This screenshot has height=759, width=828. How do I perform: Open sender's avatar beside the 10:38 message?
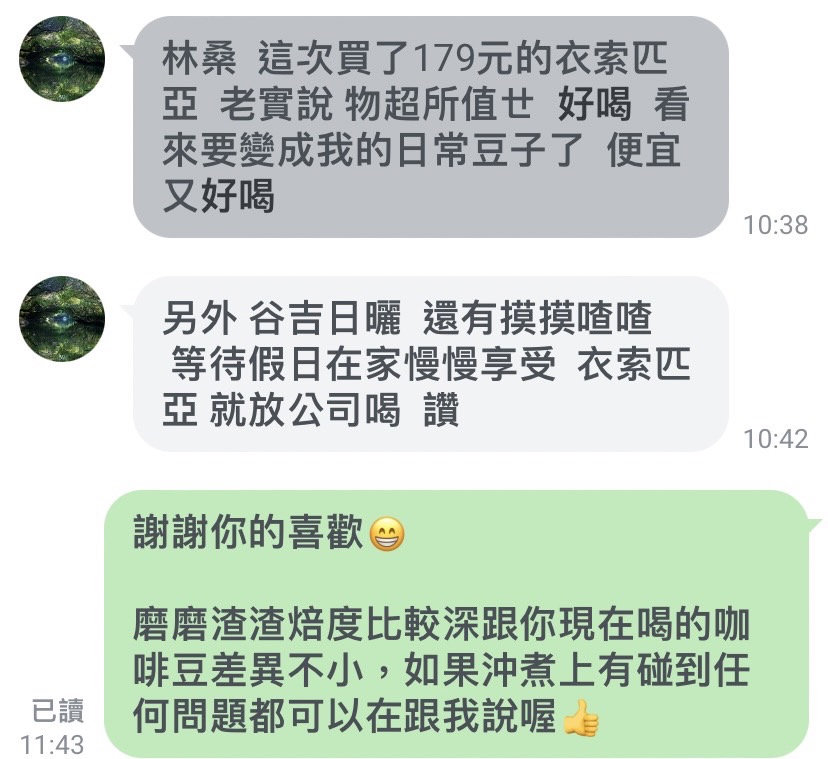coord(62,61)
